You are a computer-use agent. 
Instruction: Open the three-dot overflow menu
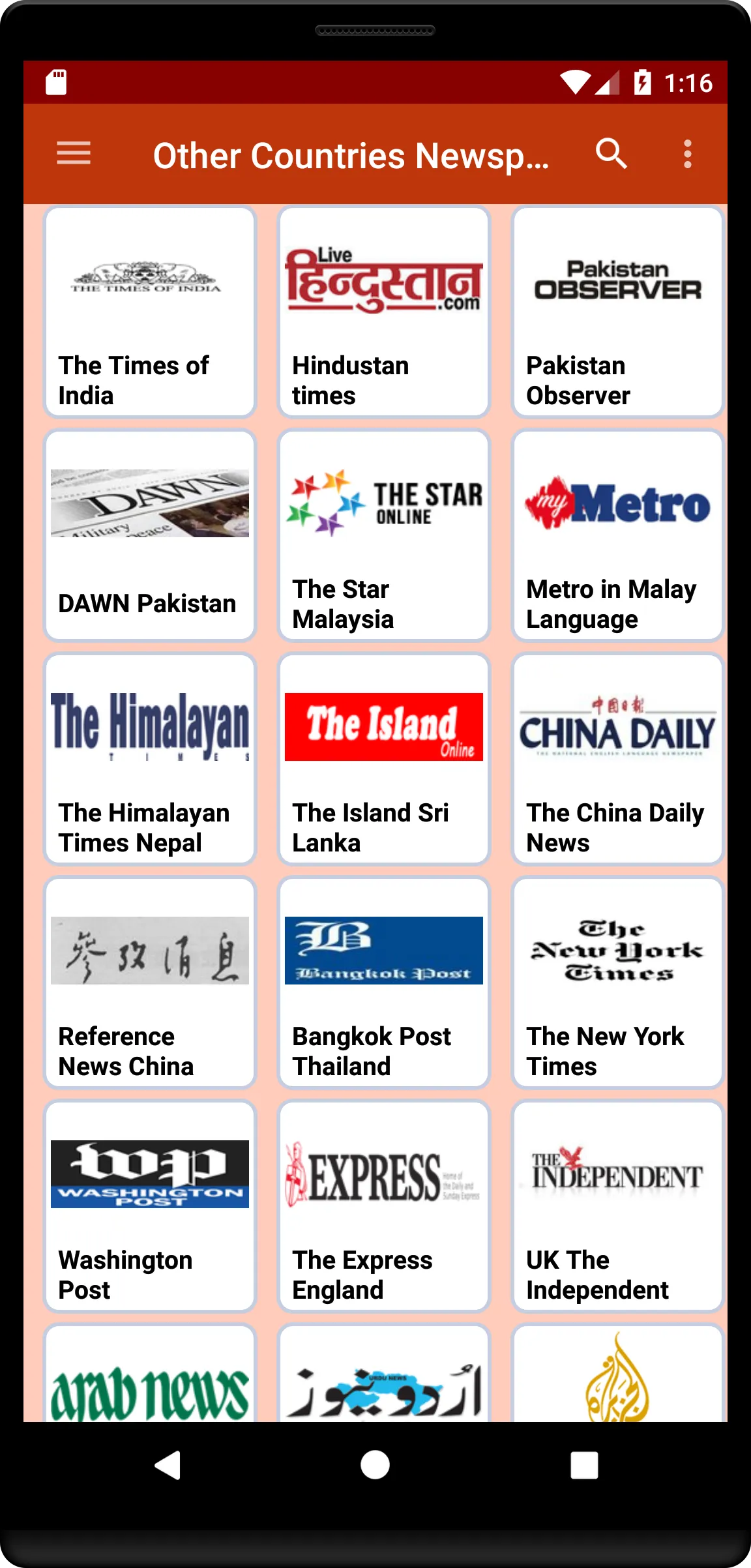coord(687,155)
